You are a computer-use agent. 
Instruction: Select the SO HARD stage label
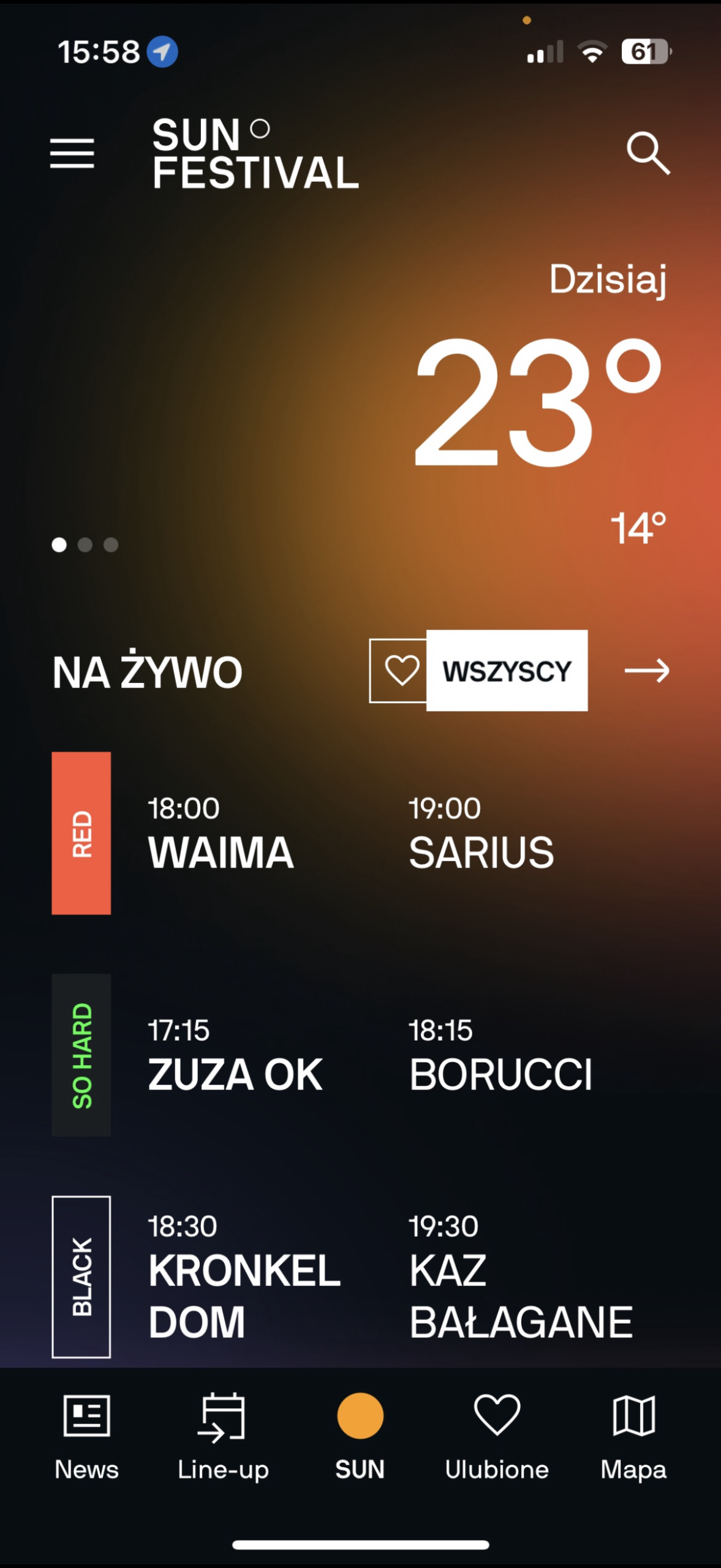click(81, 1055)
